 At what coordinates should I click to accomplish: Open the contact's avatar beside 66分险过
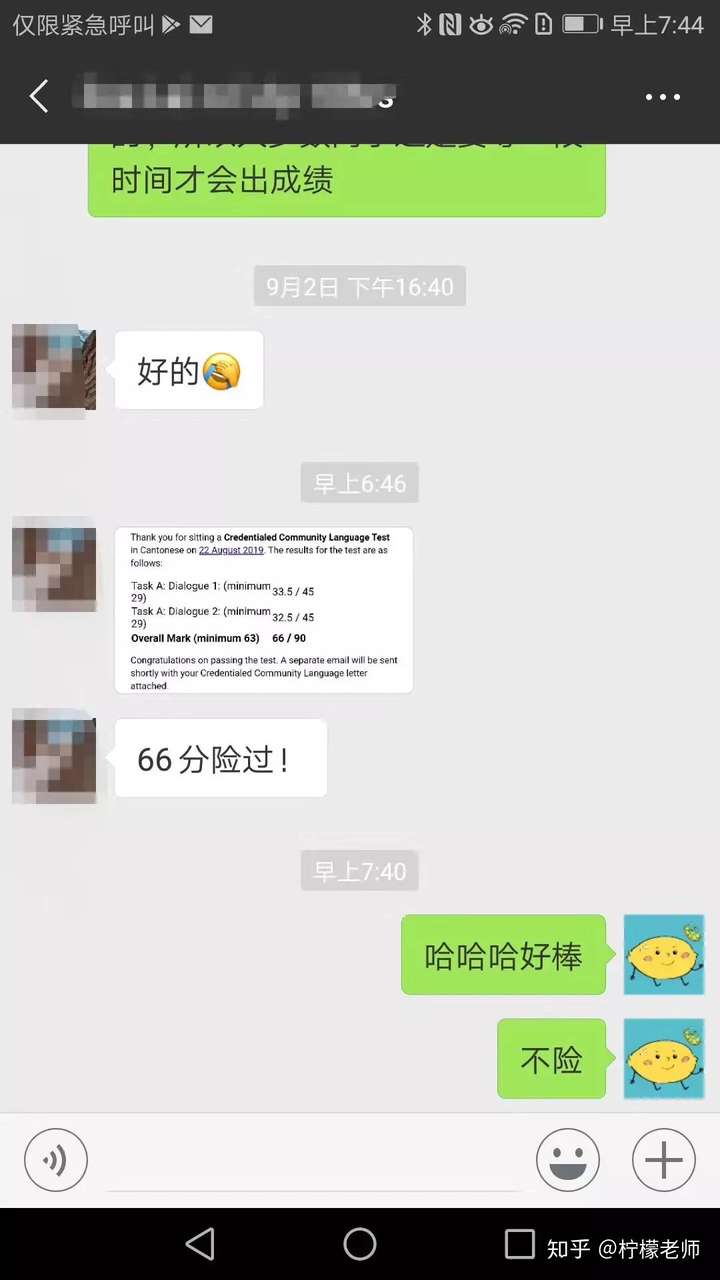click(x=54, y=757)
